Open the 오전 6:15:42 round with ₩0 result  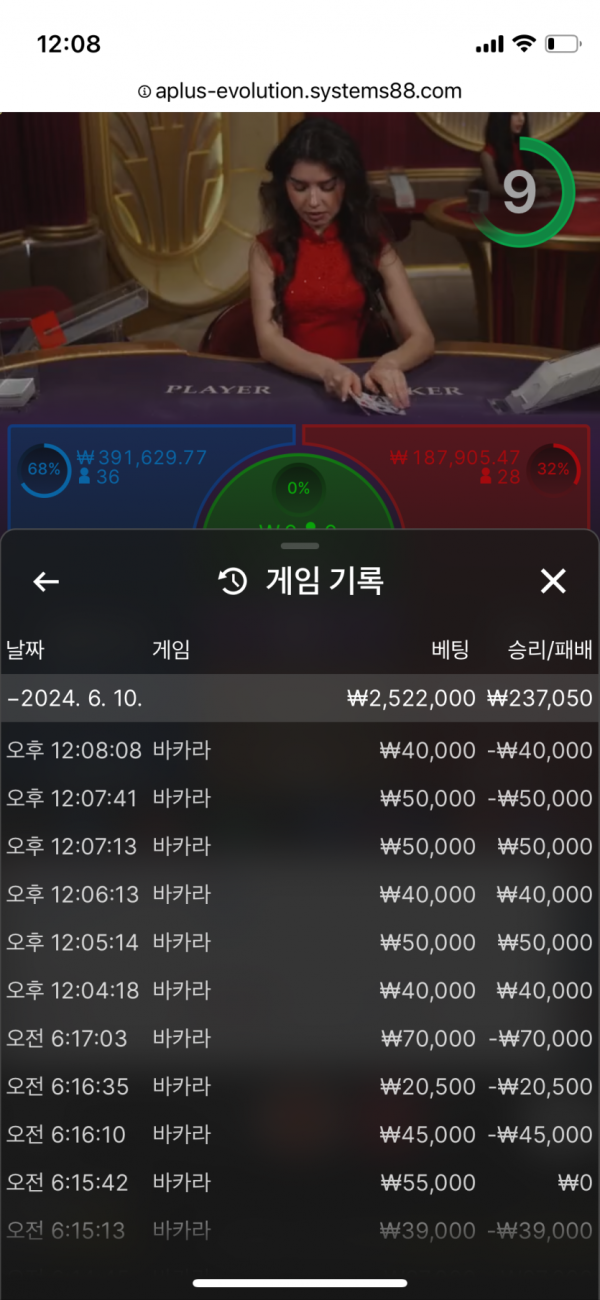300,1182
